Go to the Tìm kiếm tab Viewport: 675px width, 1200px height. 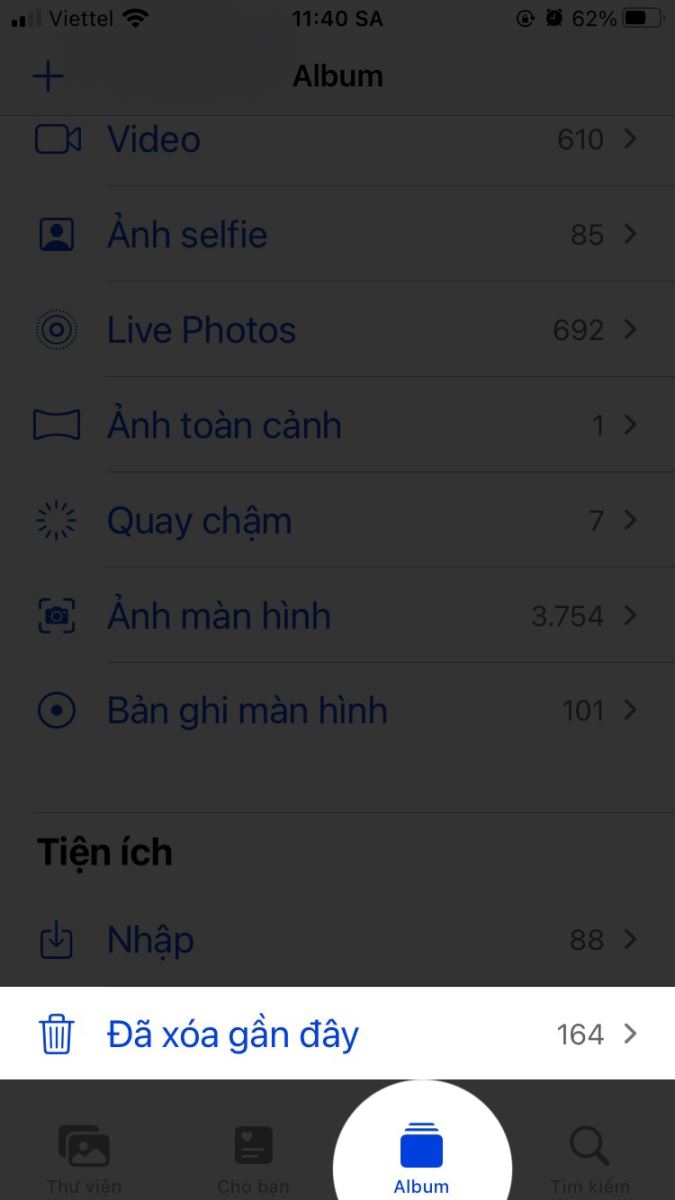click(x=590, y=1159)
